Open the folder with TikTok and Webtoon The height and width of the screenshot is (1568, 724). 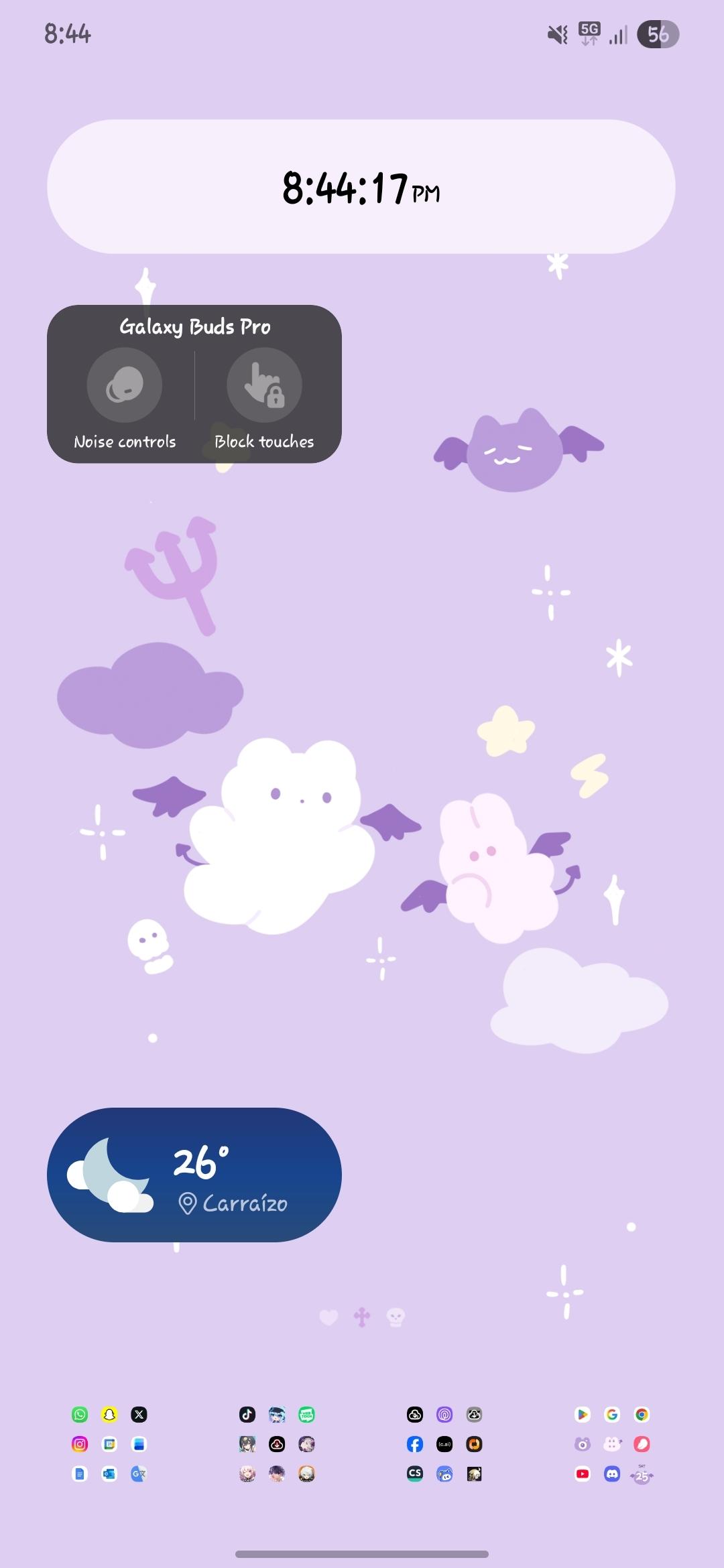tap(277, 1444)
